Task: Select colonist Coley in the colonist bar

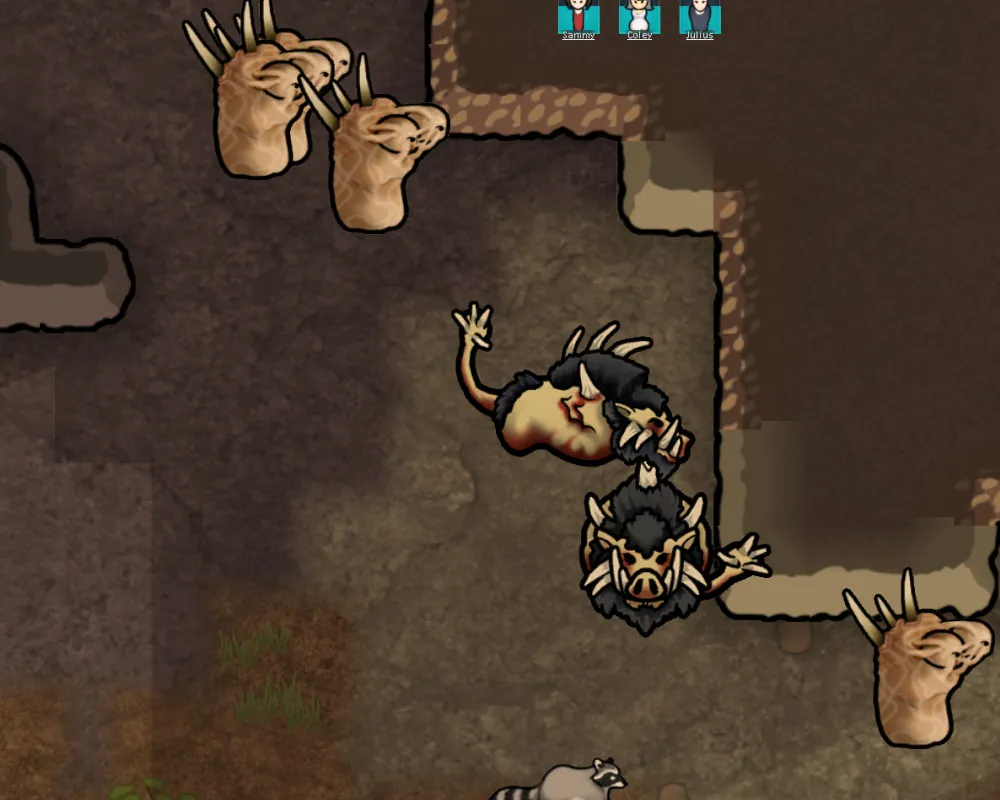Action: tap(639, 17)
